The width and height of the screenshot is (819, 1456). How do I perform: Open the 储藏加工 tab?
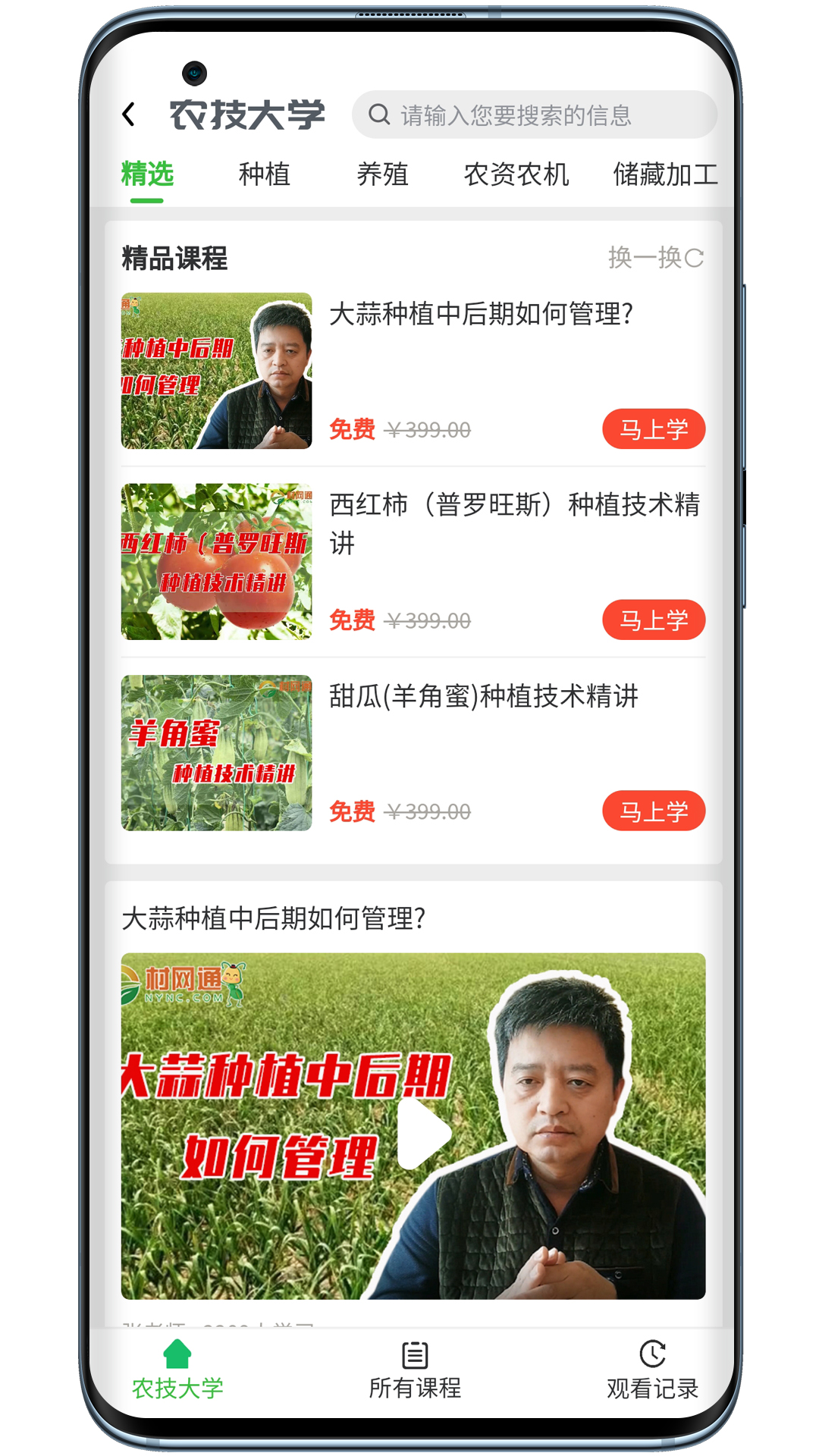pyautogui.click(x=664, y=174)
